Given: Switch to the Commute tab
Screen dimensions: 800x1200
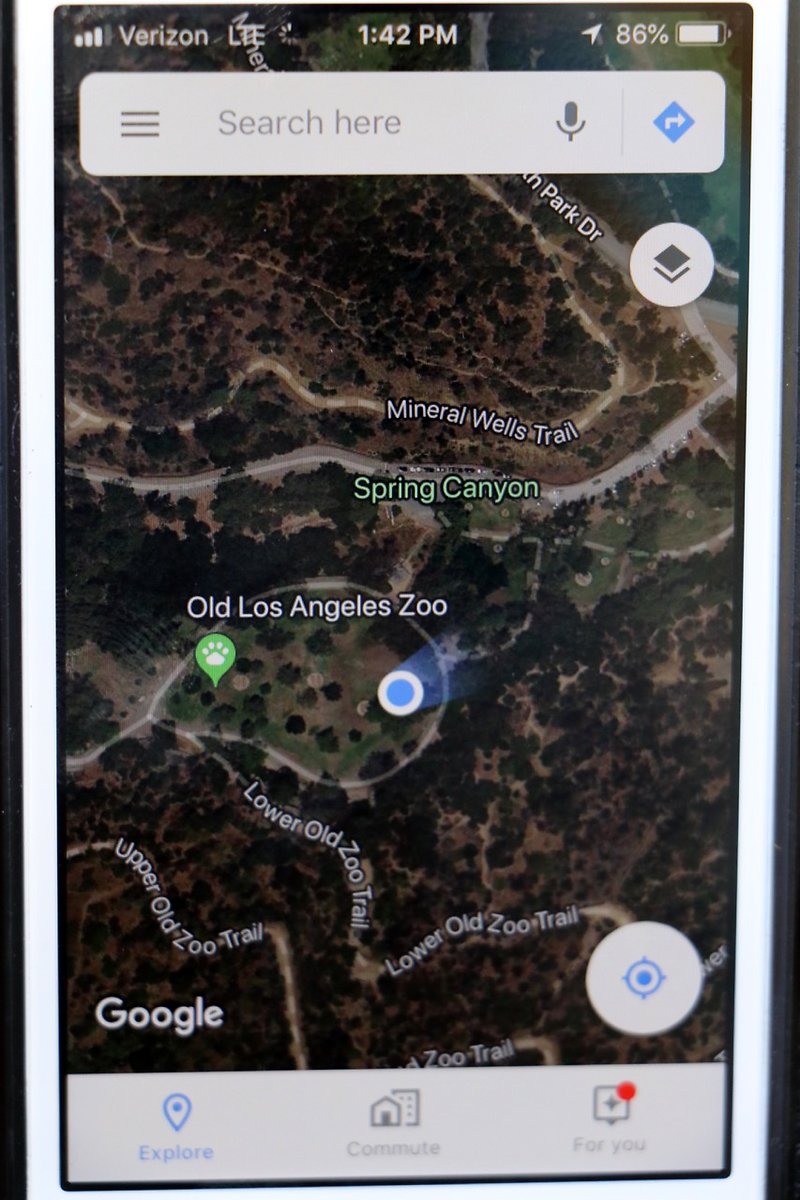Looking at the screenshot, I should coord(393,1122).
